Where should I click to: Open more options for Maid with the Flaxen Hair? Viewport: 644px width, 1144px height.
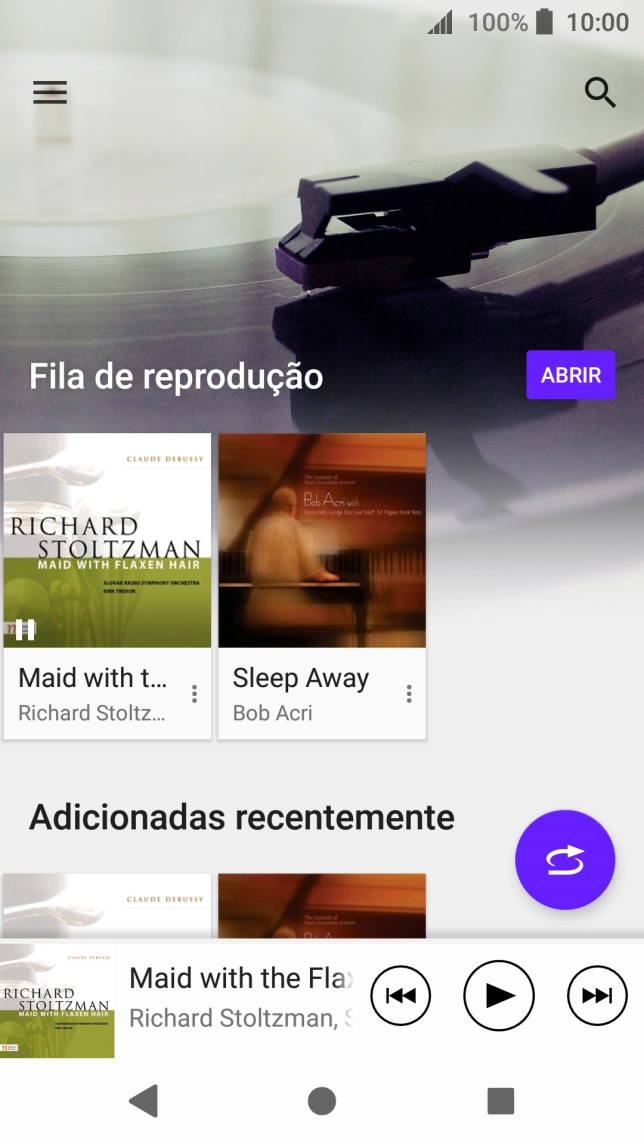[194, 694]
